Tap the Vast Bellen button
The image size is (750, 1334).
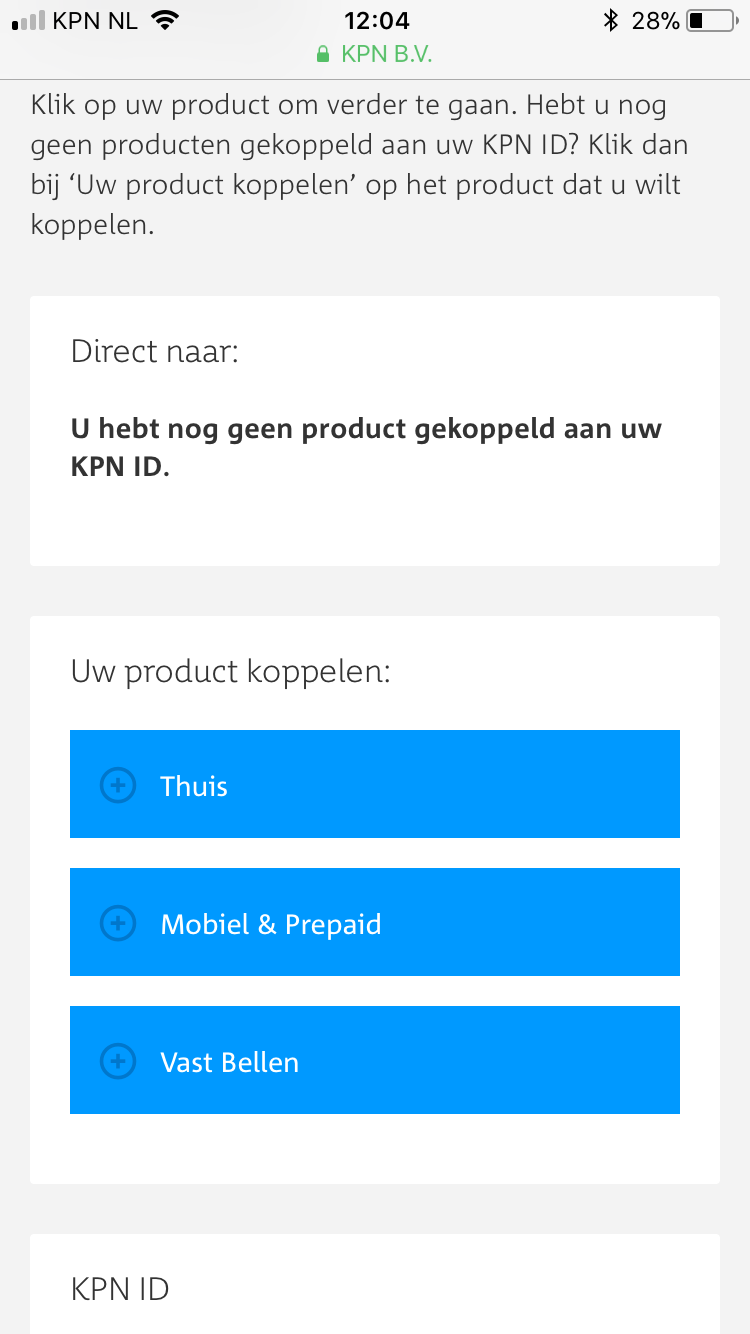pos(375,1060)
